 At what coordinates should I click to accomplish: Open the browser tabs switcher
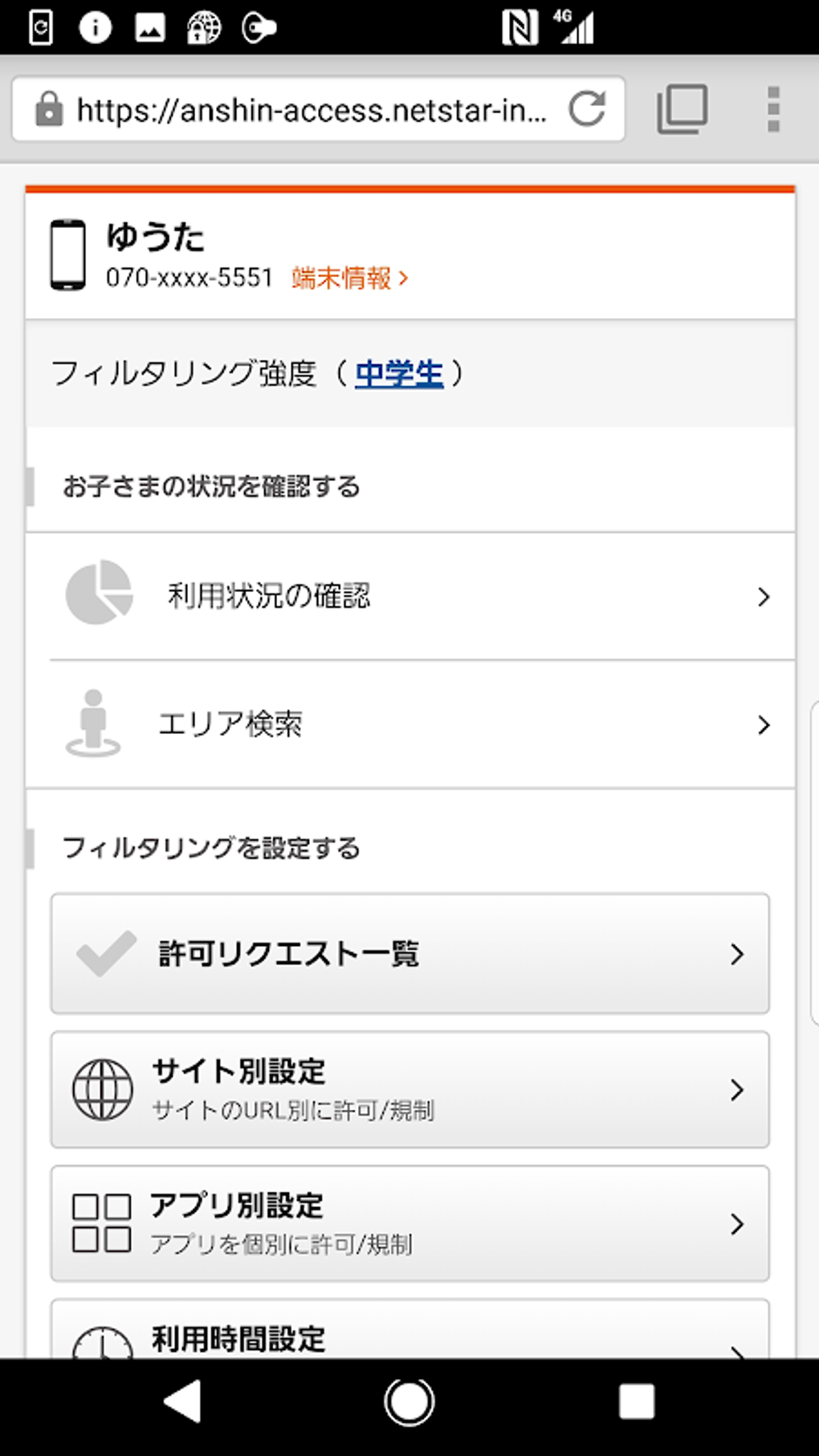[681, 109]
